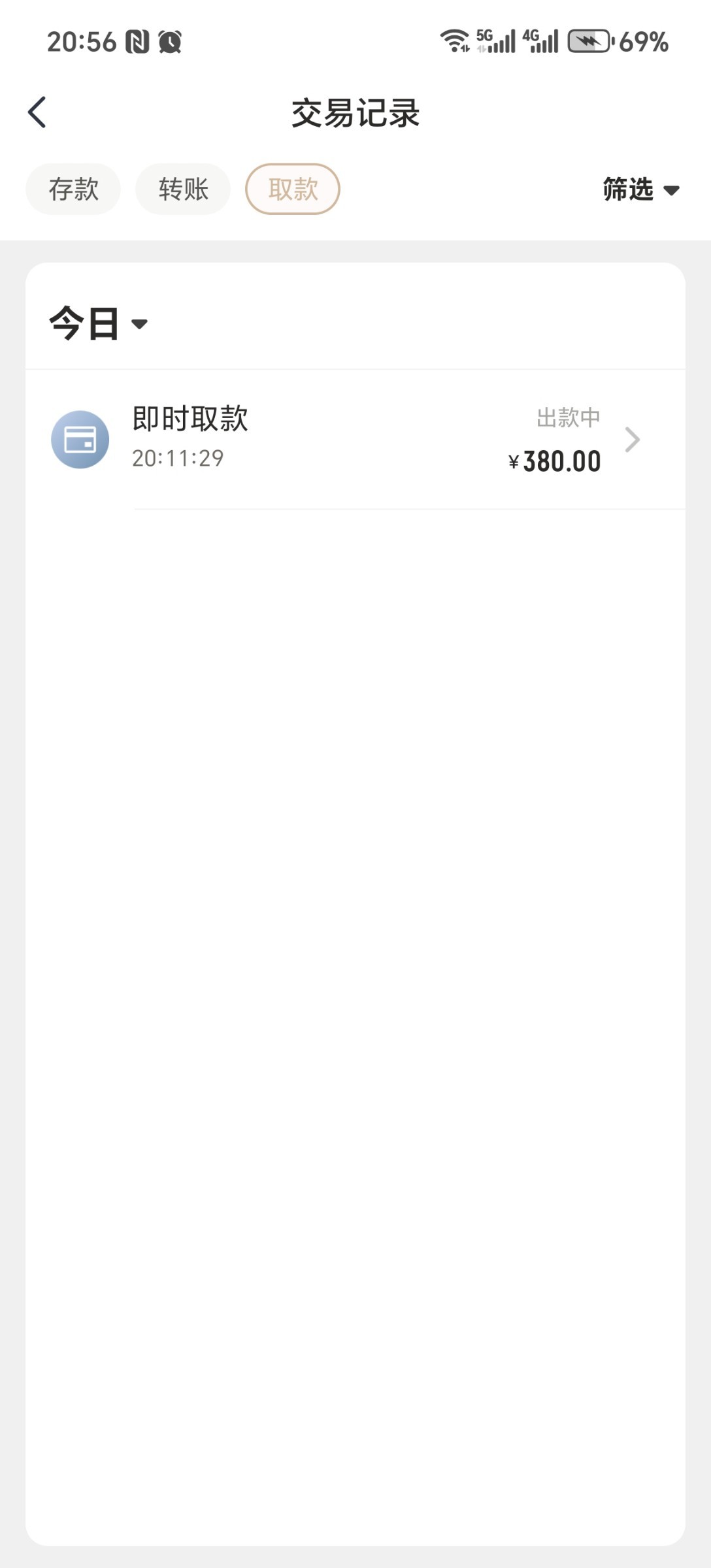
Task: Go back from 交易记录 page
Action: point(37,112)
